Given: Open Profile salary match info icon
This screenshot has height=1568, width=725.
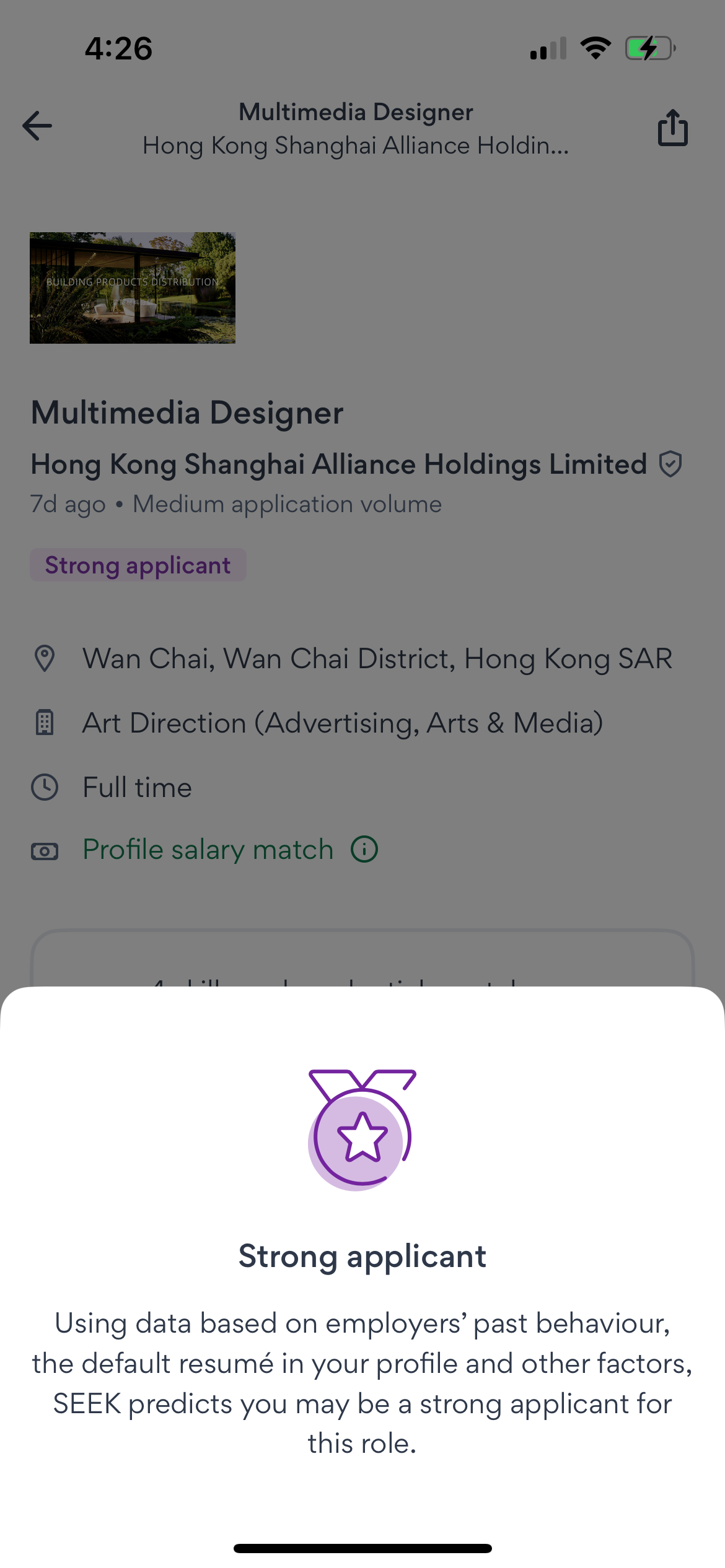Looking at the screenshot, I should 364,849.
